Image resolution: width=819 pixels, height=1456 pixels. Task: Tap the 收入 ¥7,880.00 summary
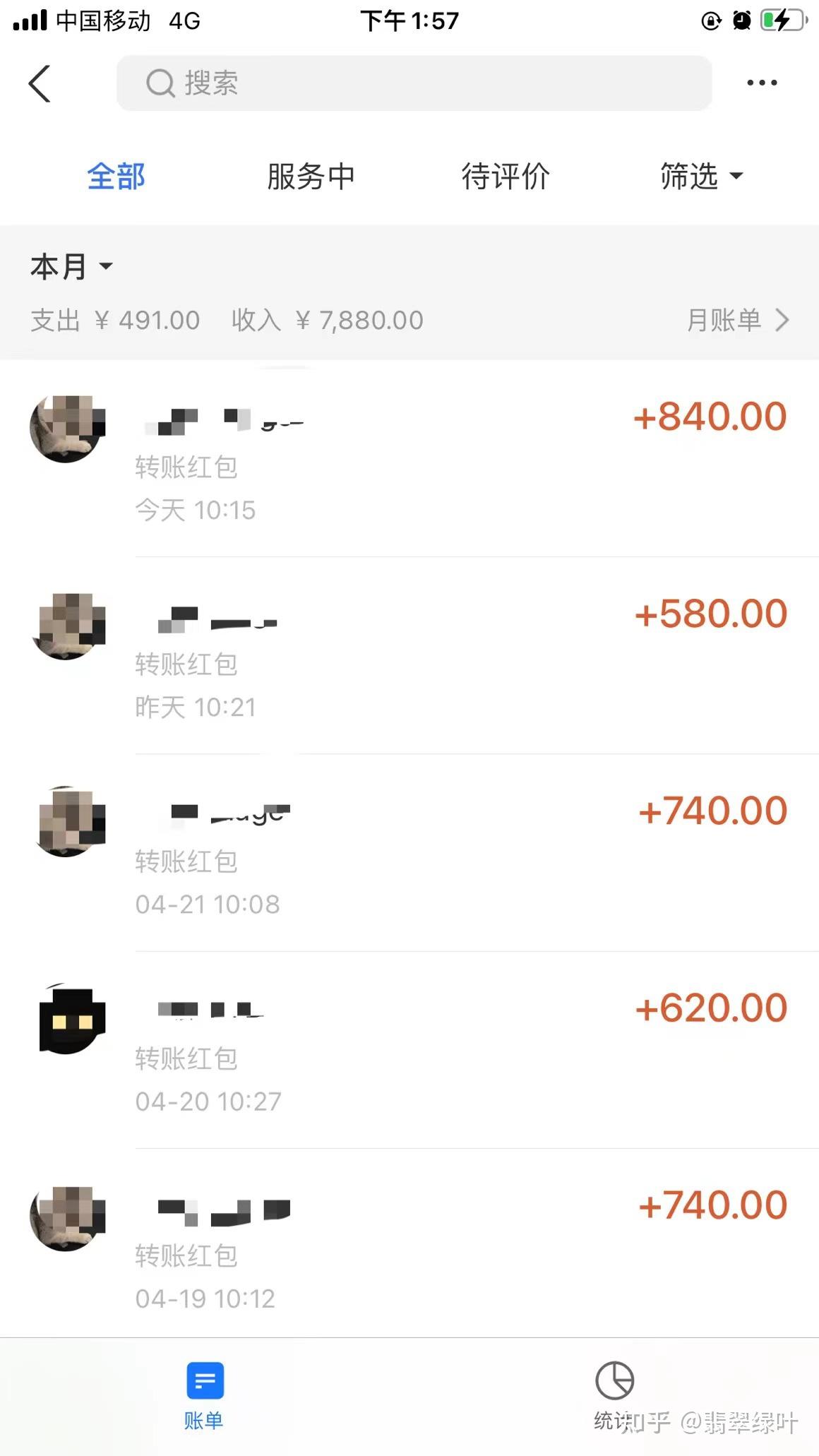(x=326, y=320)
